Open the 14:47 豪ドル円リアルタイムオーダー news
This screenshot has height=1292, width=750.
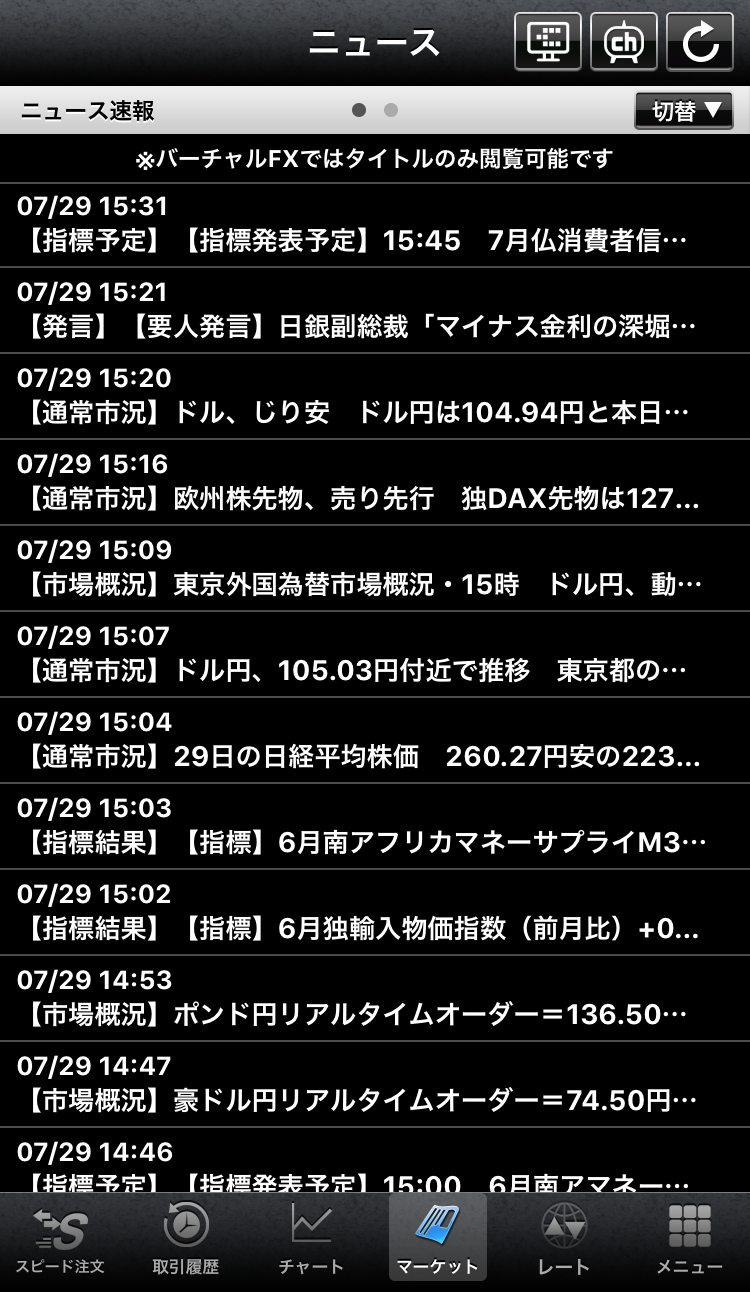pos(375,1084)
